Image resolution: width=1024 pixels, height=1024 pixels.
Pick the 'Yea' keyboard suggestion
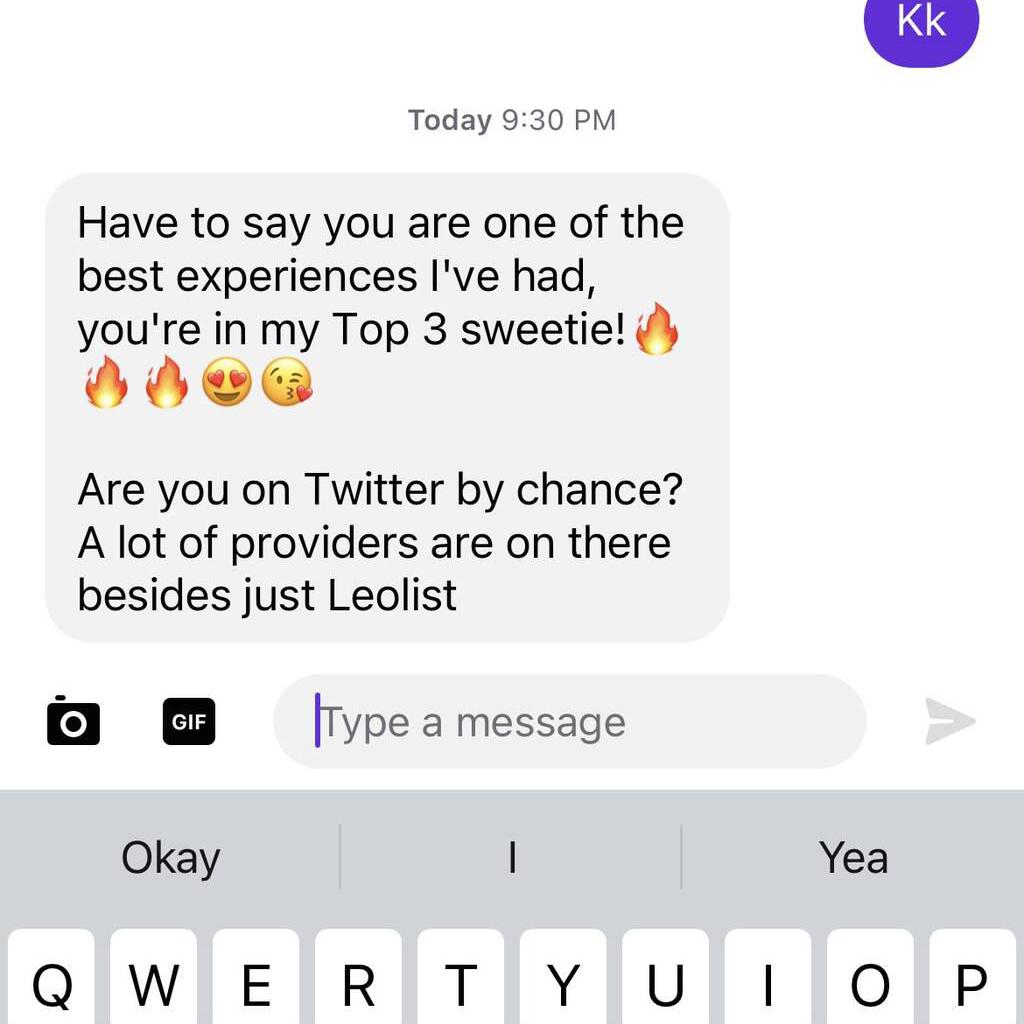[853, 858]
